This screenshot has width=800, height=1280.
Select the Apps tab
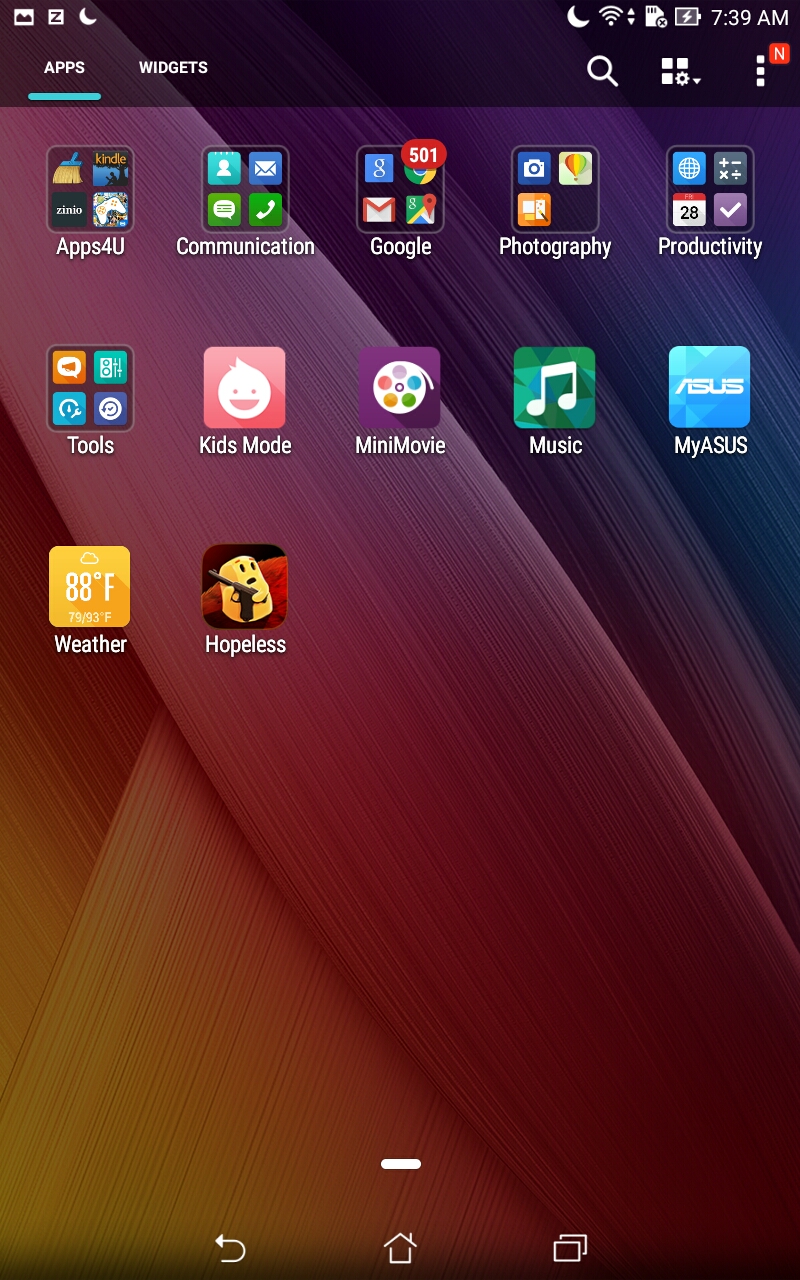tap(64, 68)
